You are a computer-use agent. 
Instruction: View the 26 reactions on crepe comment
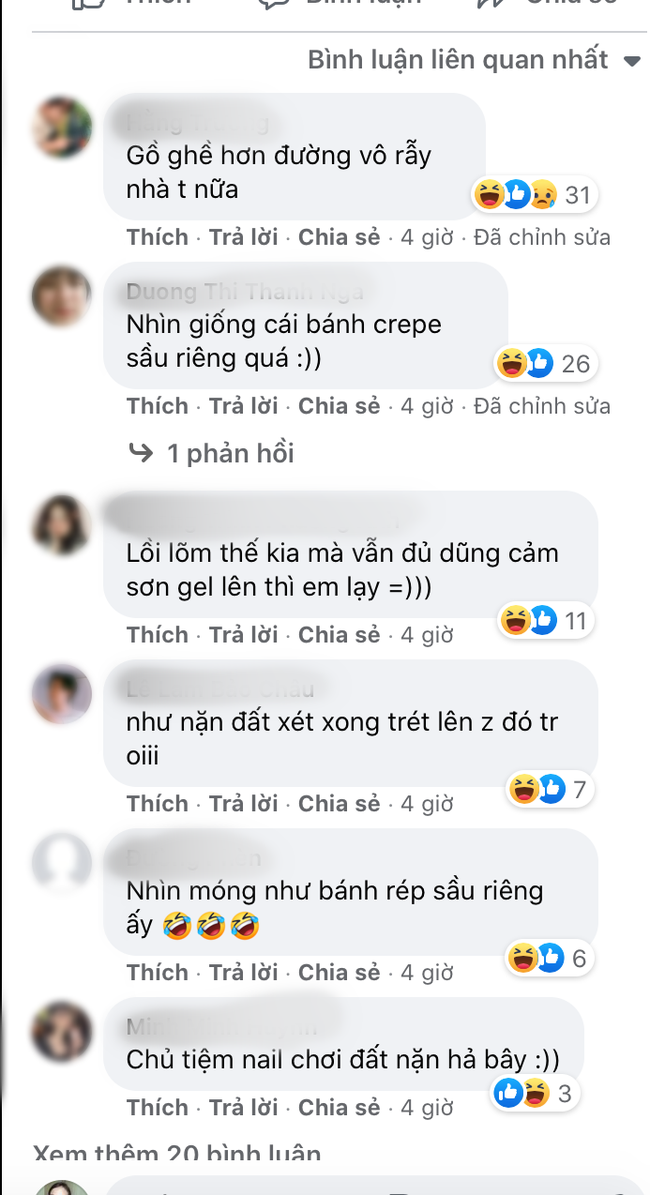[544, 363]
